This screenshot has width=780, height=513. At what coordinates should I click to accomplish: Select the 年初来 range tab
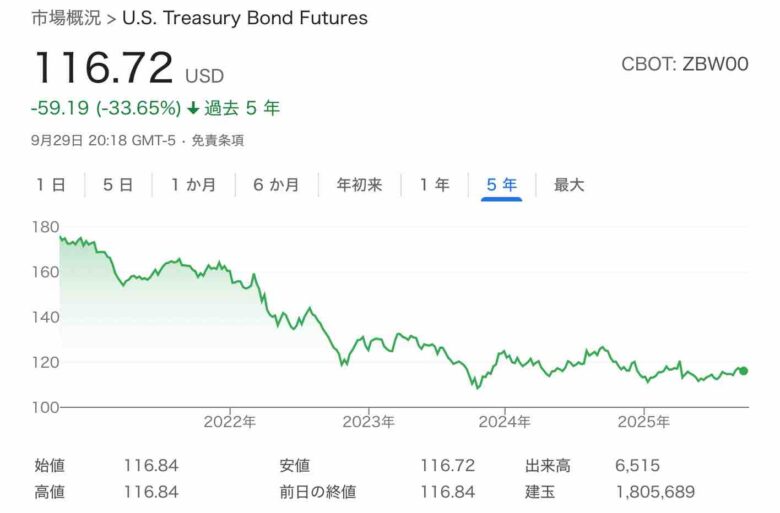tap(359, 184)
